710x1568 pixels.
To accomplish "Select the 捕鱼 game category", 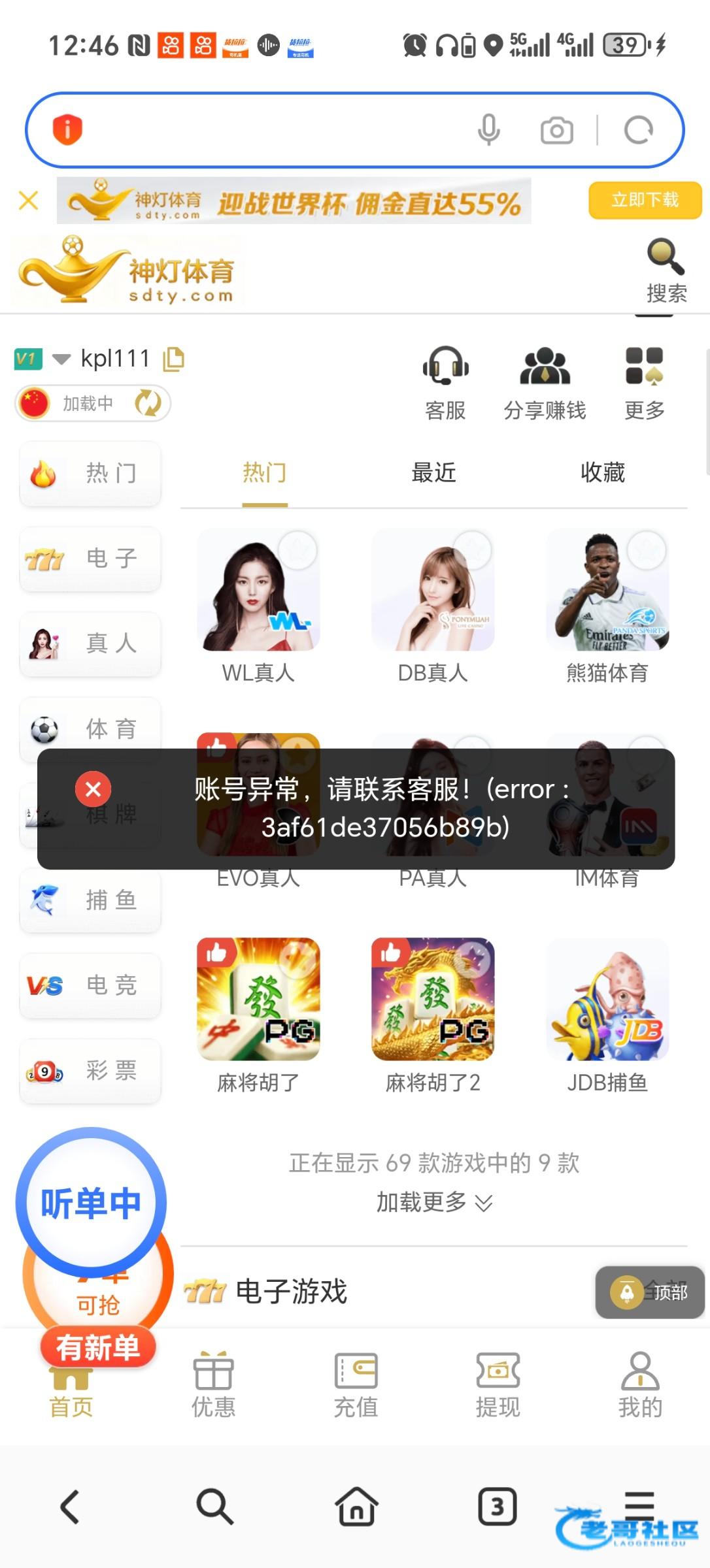I will (x=90, y=900).
